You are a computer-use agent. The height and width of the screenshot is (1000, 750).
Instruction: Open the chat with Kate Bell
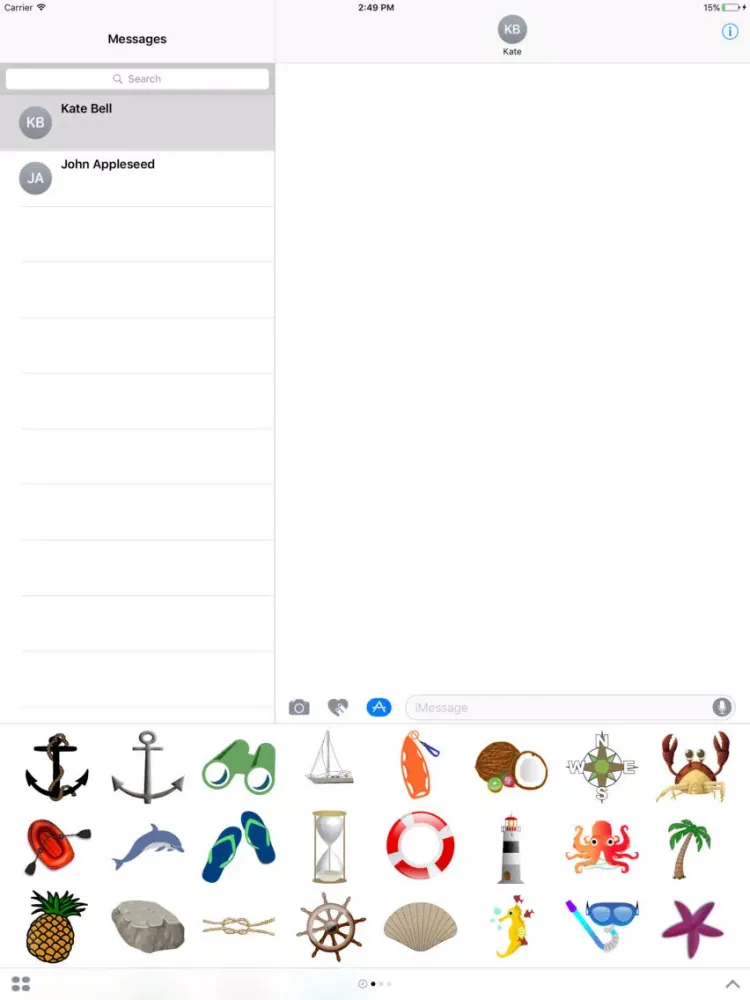137,122
